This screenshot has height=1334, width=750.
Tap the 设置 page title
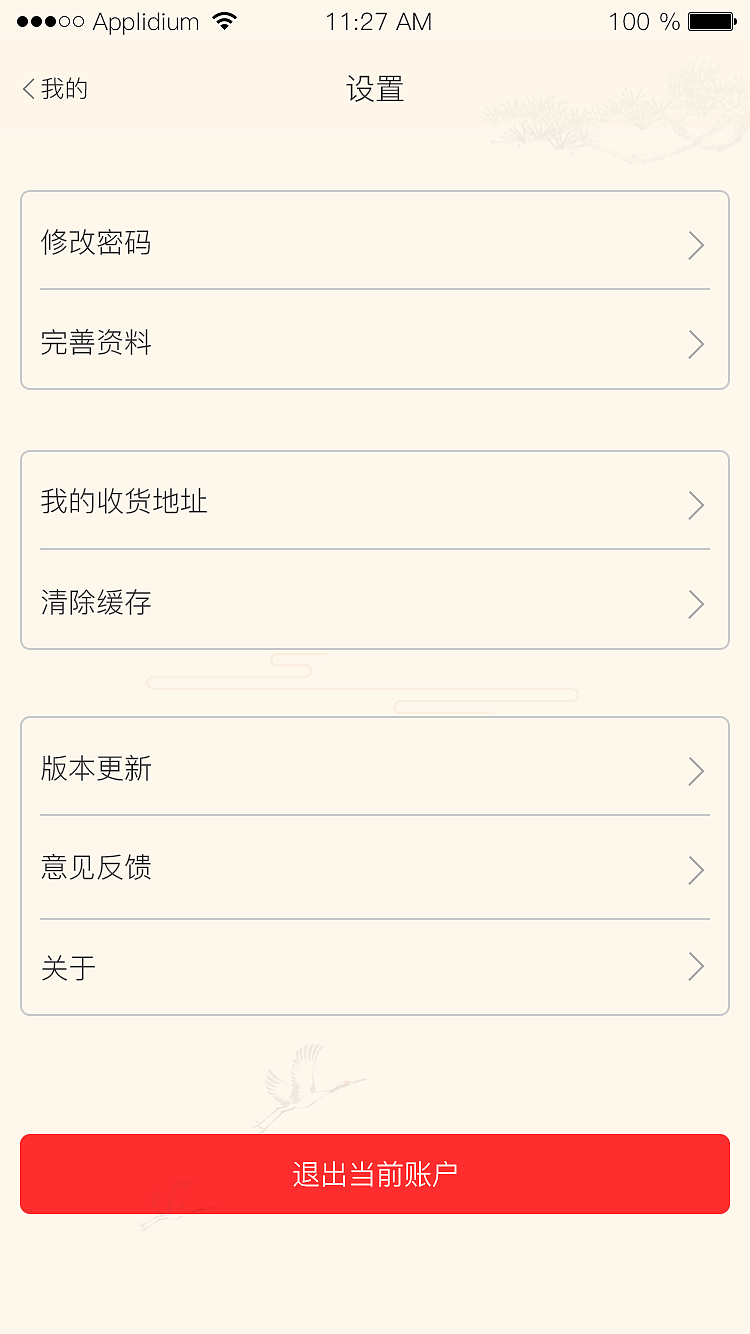tap(375, 89)
